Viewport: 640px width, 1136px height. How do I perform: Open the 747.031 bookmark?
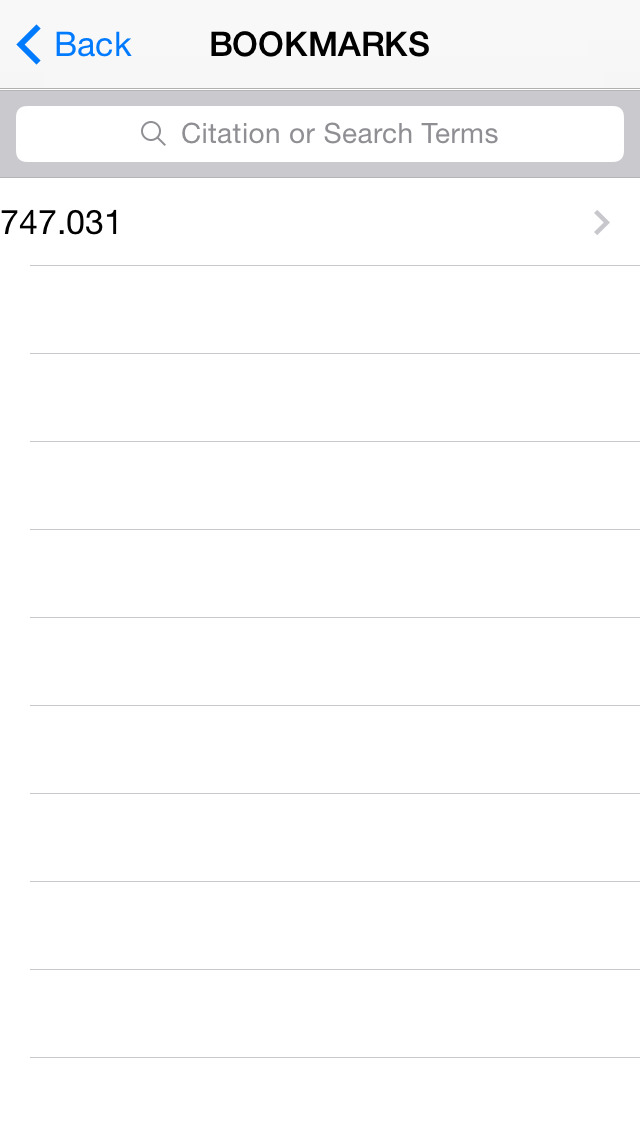pyautogui.click(x=320, y=222)
